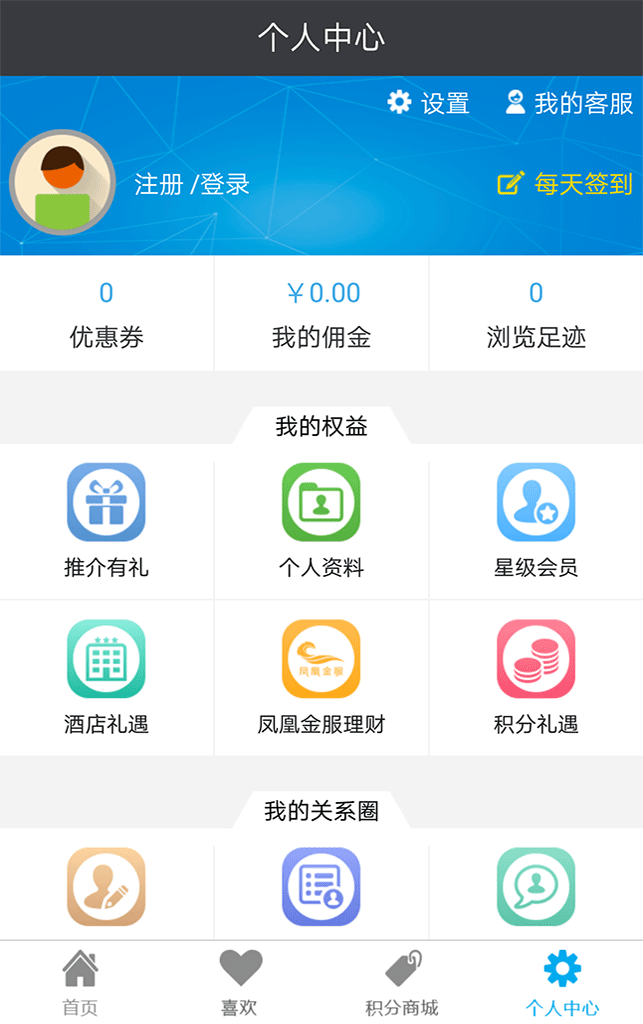The image size is (643, 1024).
Task: Open 我的佣金 commission
Action: [x=321, y=315]
